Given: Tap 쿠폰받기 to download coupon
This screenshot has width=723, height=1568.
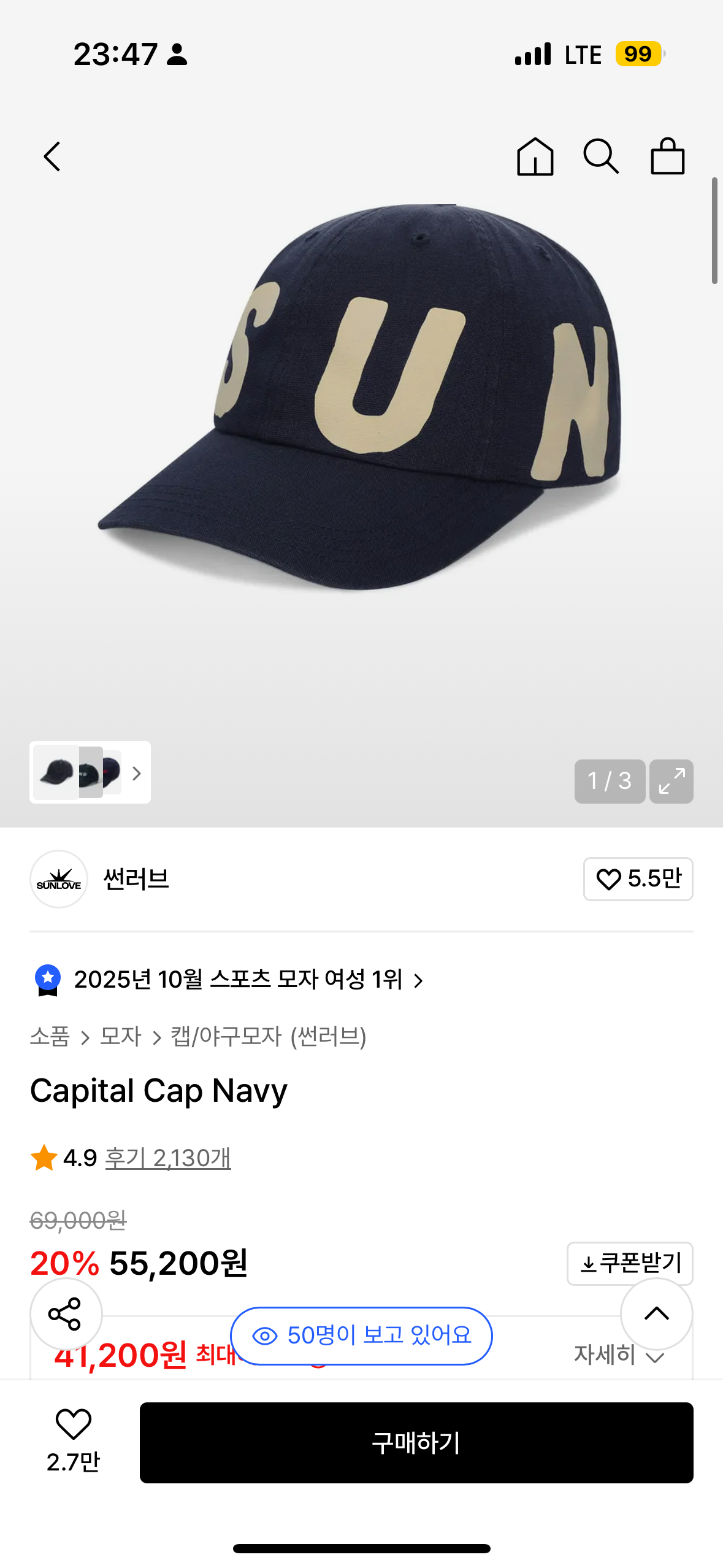Looking at the screenshot, I should point(630,1263).
